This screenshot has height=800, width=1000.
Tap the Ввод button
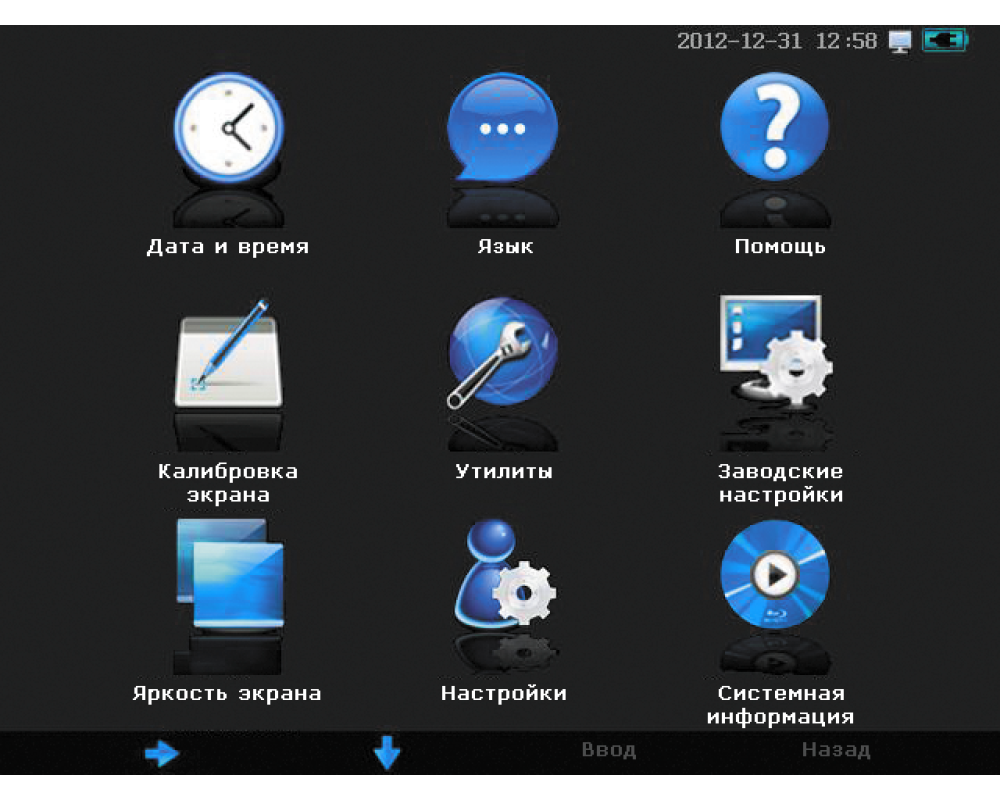click(608, 750)
